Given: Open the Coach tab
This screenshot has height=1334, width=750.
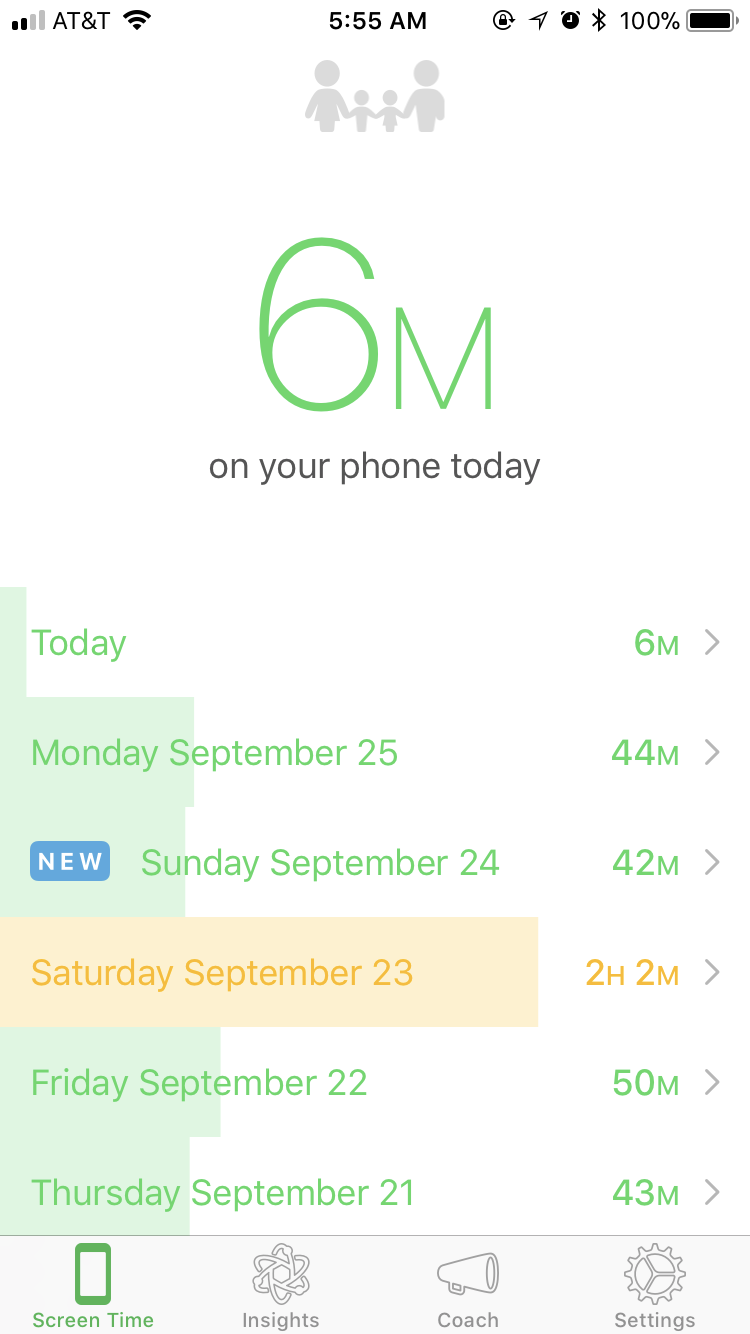Looking at the screenshot, I should click(467, 1286).
